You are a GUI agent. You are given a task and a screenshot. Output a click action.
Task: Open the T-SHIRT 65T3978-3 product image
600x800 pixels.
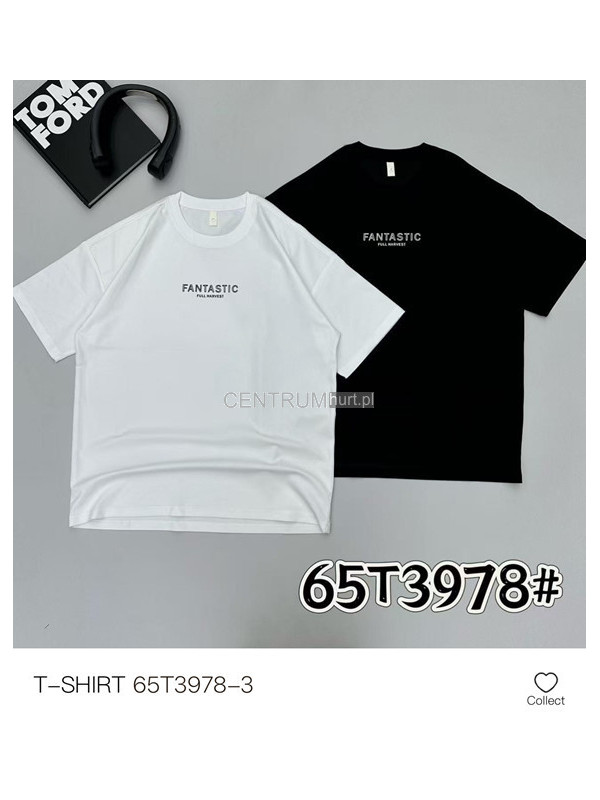(300, 364)
